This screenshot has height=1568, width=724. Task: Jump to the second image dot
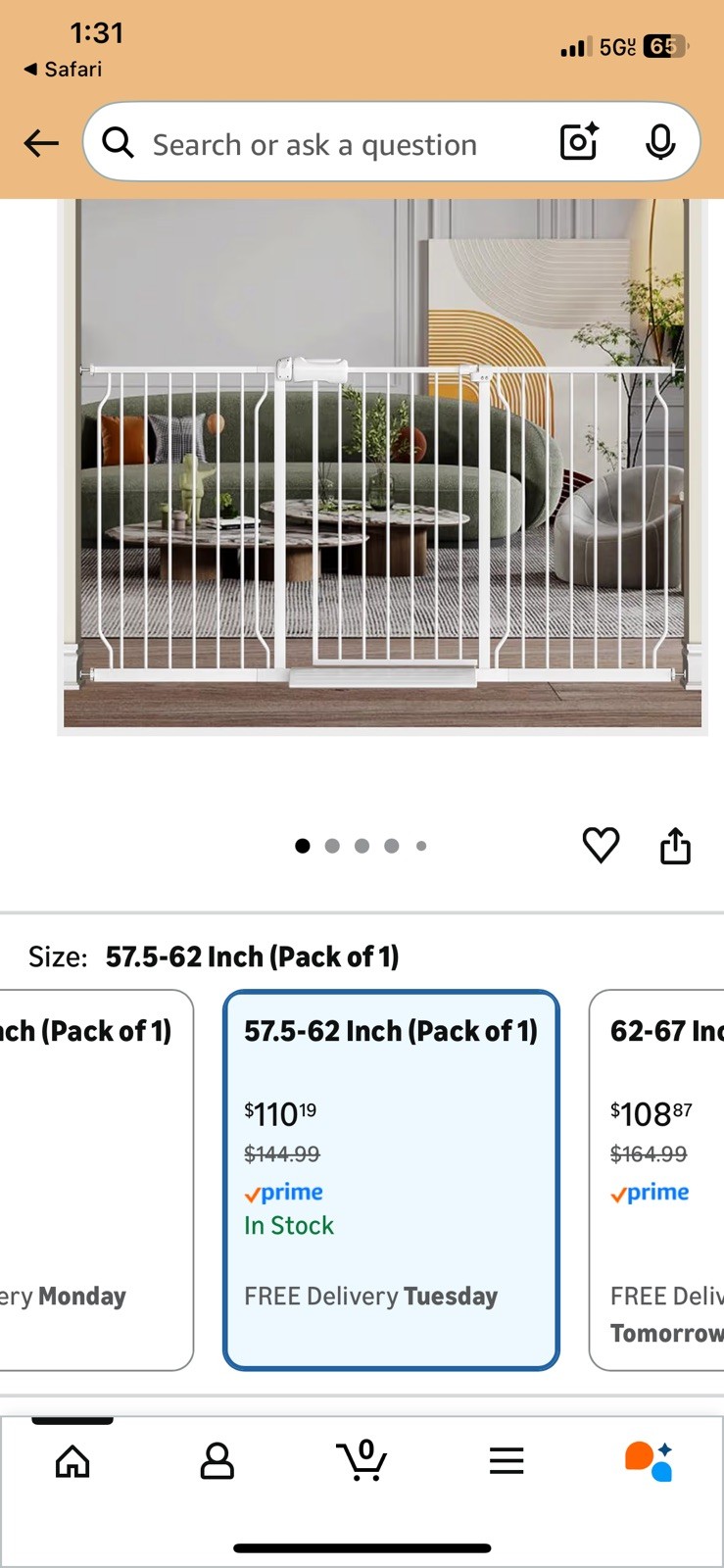pos(332,846)
